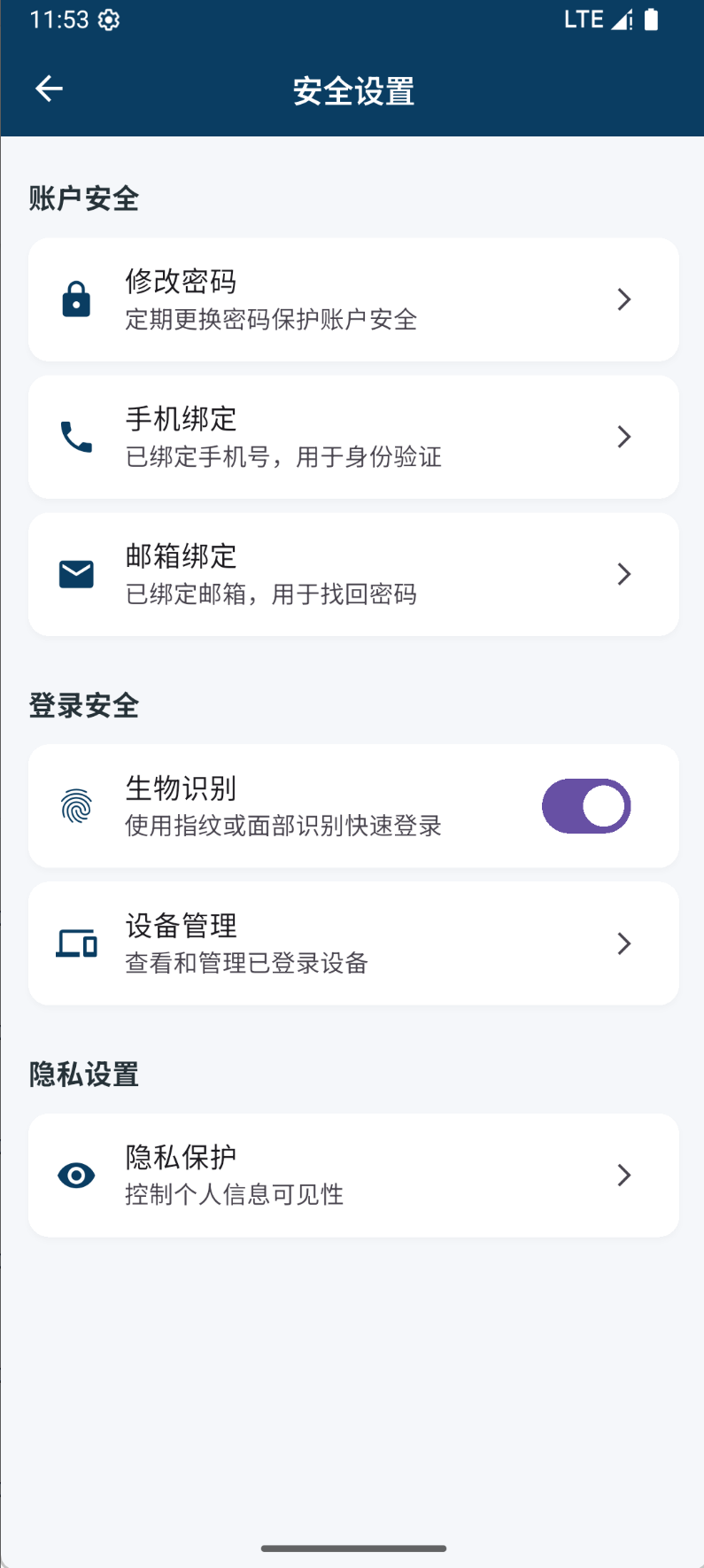Viewport: 704px width, 1568px height.
Task: Click the envelope icon for 邮箱绑定
Action: [76, 574]
